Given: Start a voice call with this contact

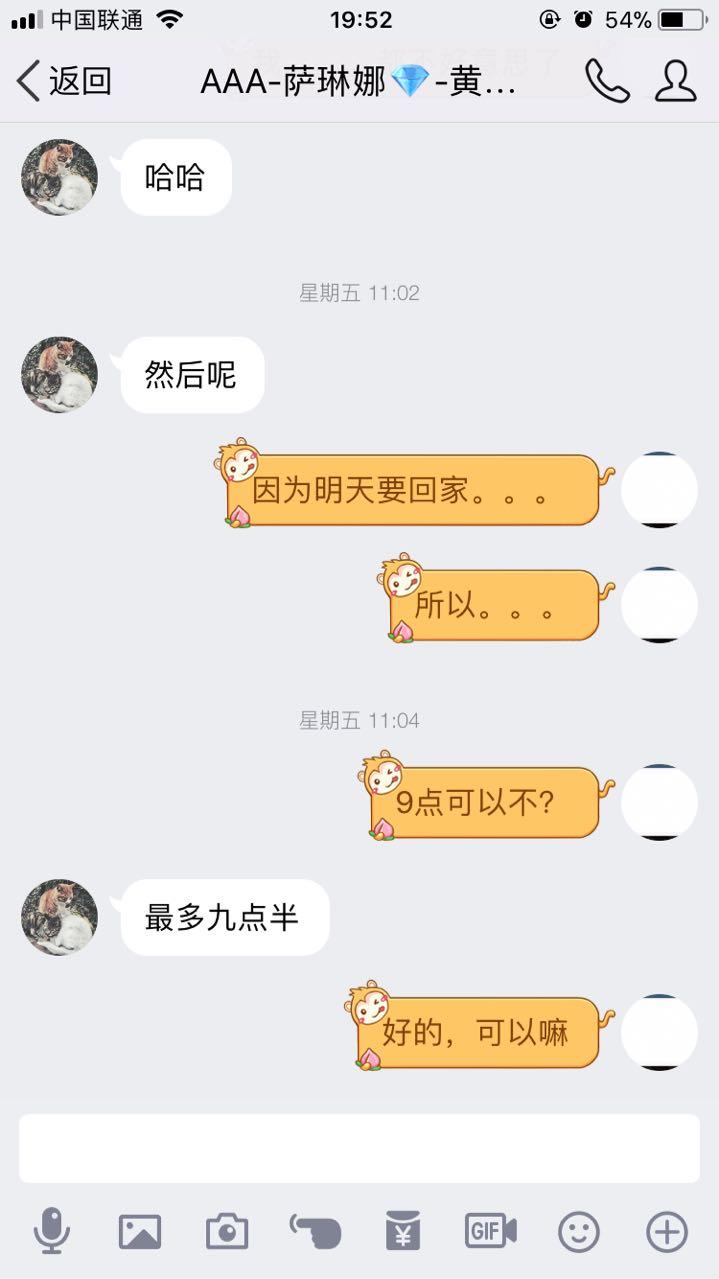Looking at the screenshot, I should [607, 82].
